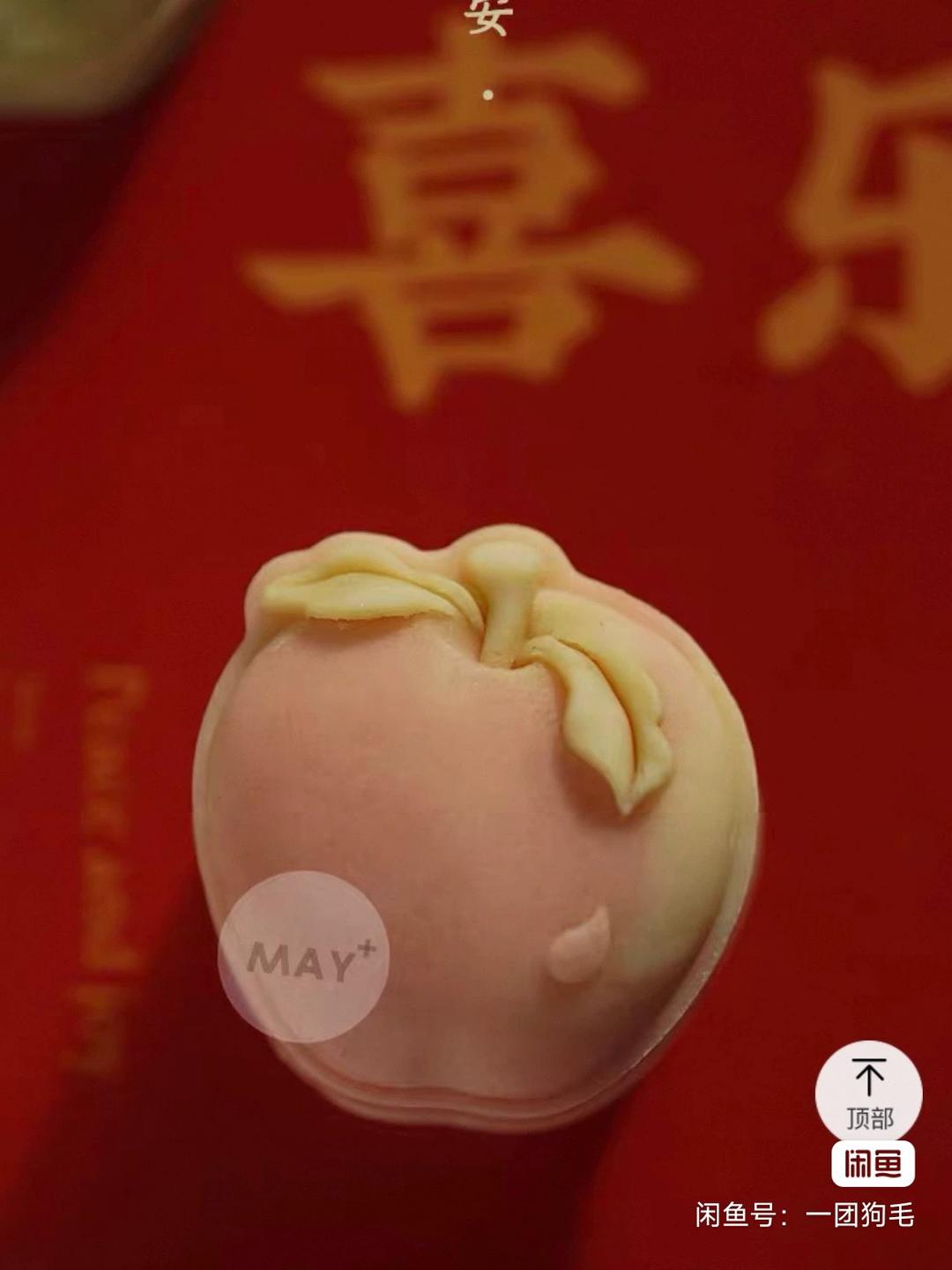Tap the red 闲 character in the logo
952x1270 pixels.
pyautogui.click(x=859, y=1165)
